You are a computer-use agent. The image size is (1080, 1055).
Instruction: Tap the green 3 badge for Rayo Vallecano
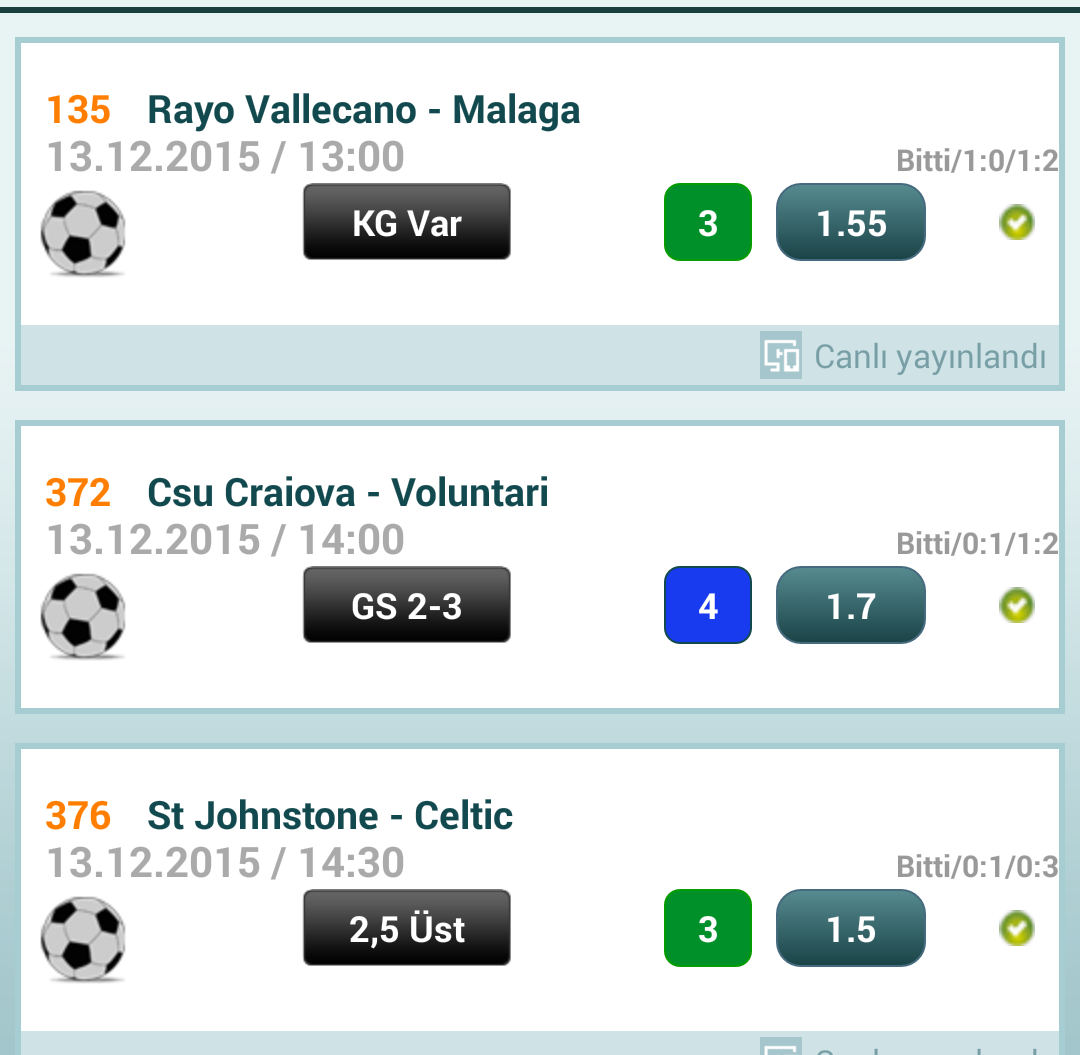click(708, 223)
